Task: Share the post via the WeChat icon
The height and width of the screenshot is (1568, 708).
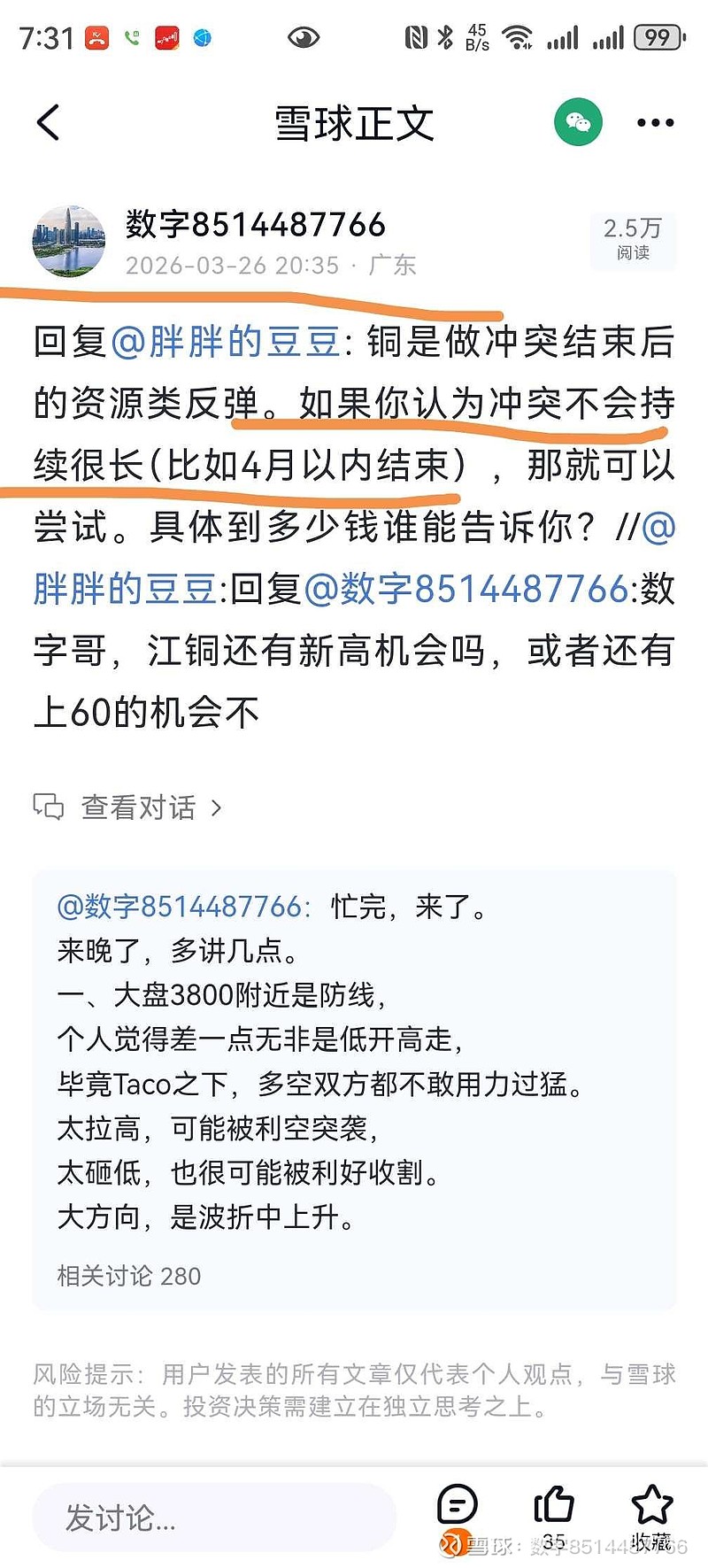Action: (577, 122)
